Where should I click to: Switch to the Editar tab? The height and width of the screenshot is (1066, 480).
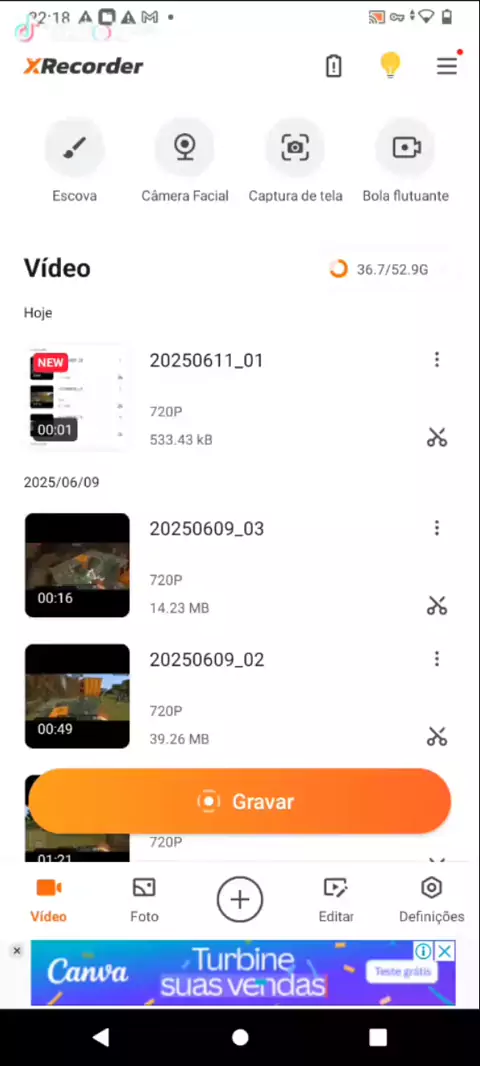336,899
